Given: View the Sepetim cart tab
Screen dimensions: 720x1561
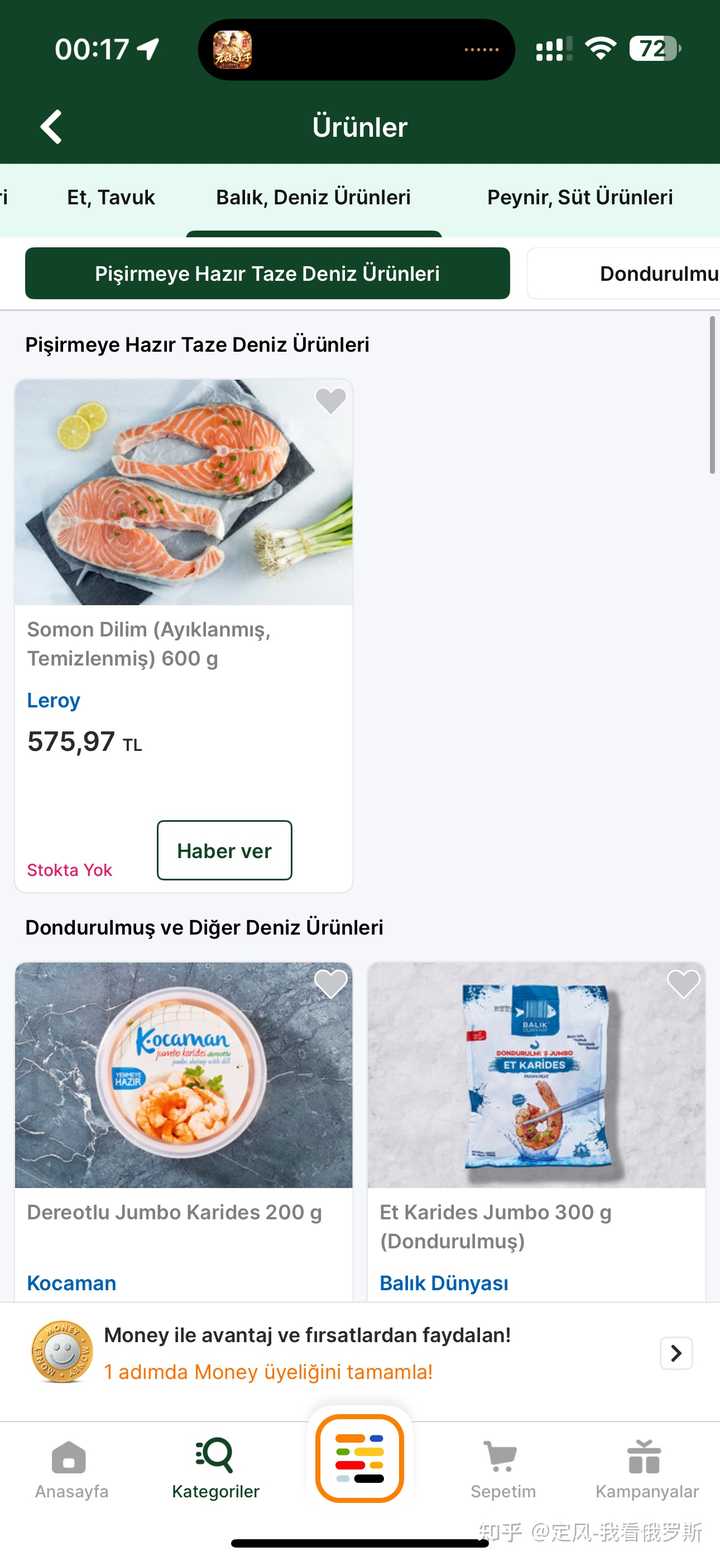Looking at the screenshot, I should (x=503, y=1470).
